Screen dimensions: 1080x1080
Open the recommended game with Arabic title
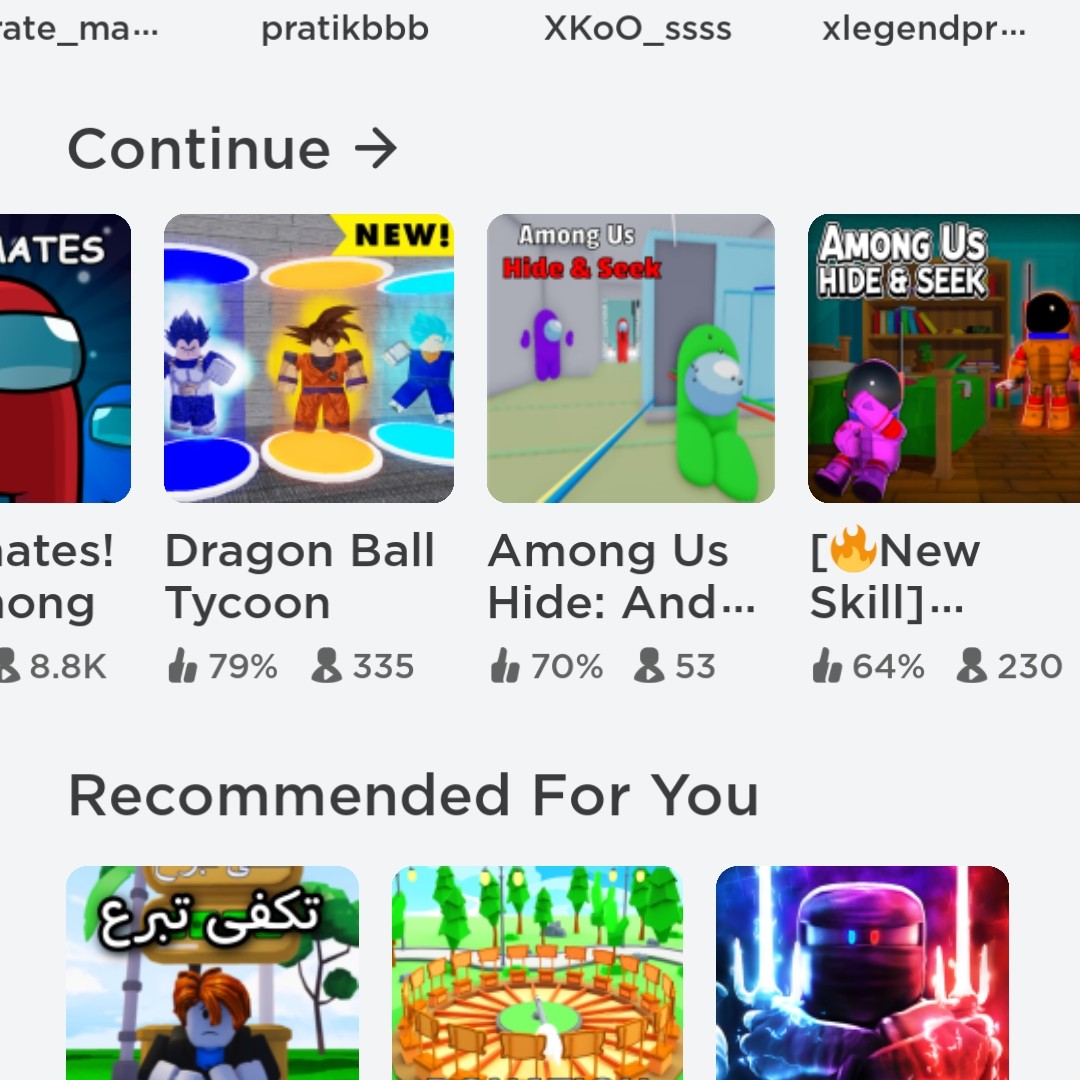click(x=212, y=972)
